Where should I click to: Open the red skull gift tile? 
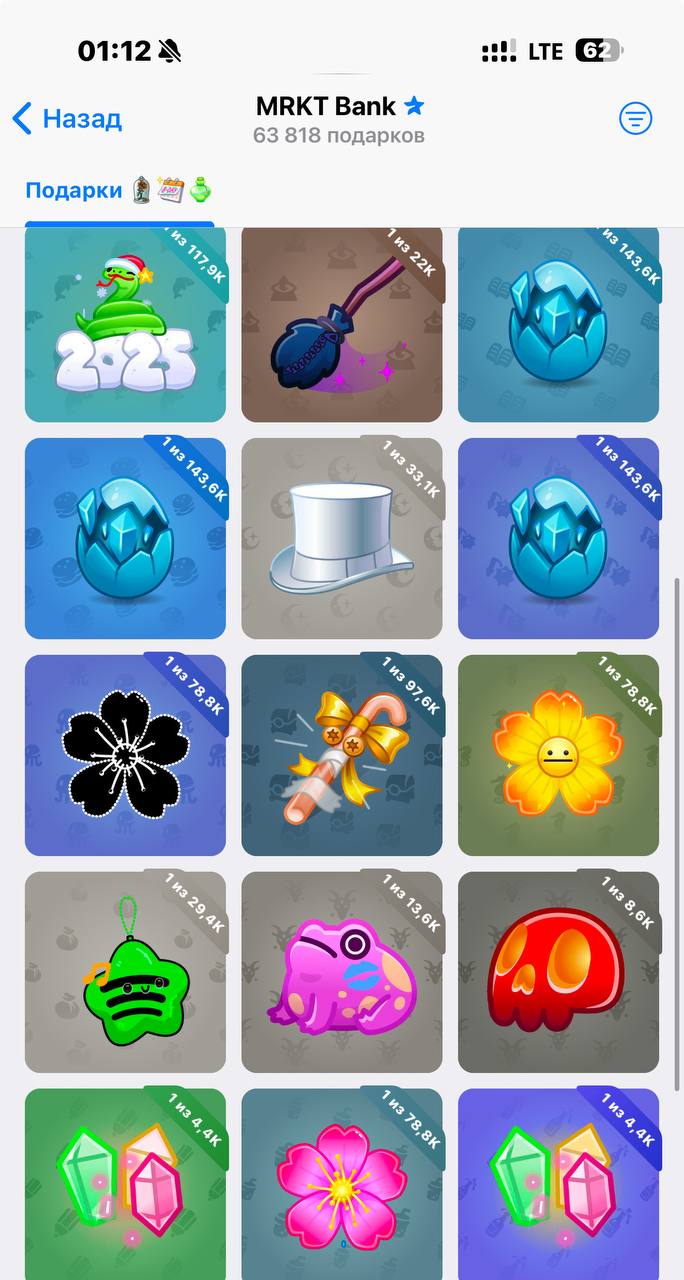[x=558, y=972]
